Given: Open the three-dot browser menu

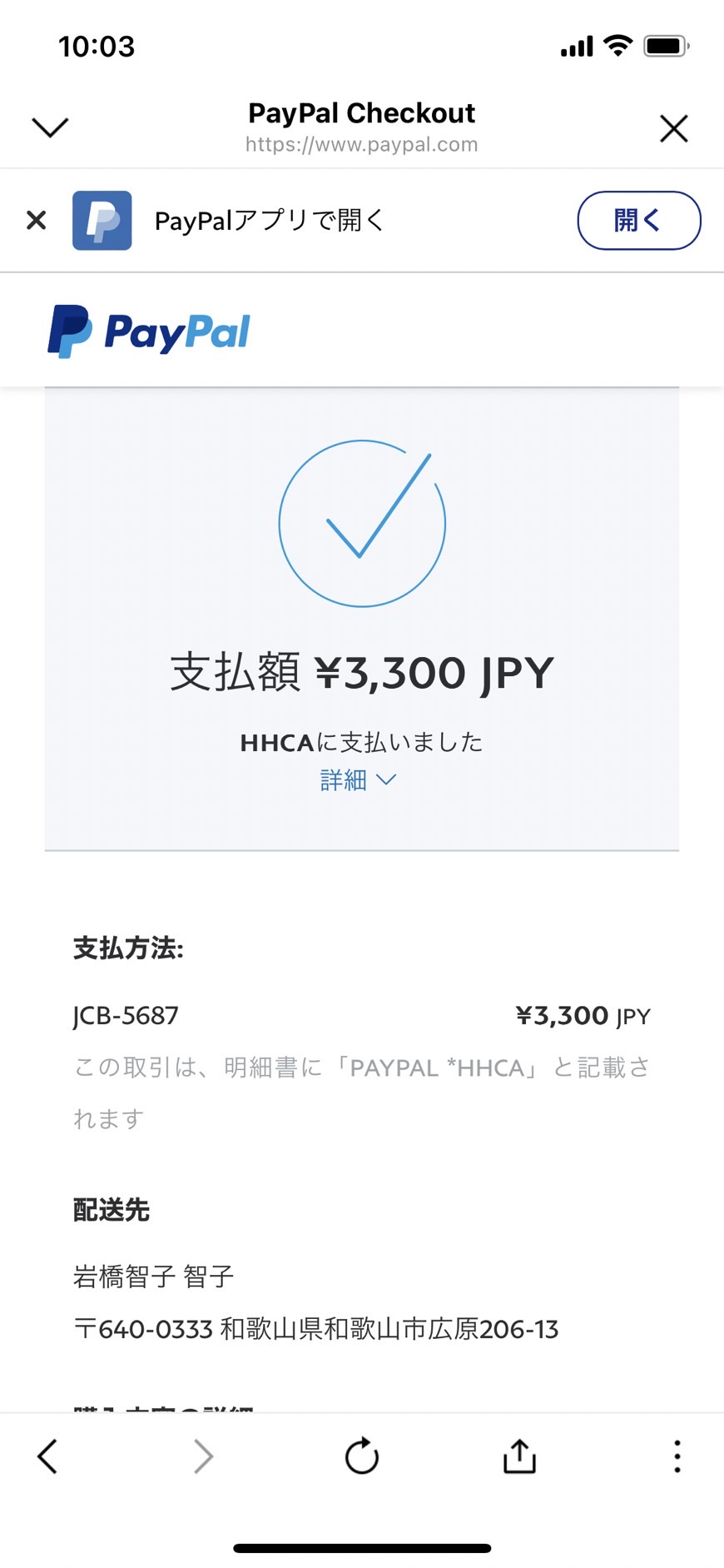Looking at the screenshot, I should click(677, 1456).
